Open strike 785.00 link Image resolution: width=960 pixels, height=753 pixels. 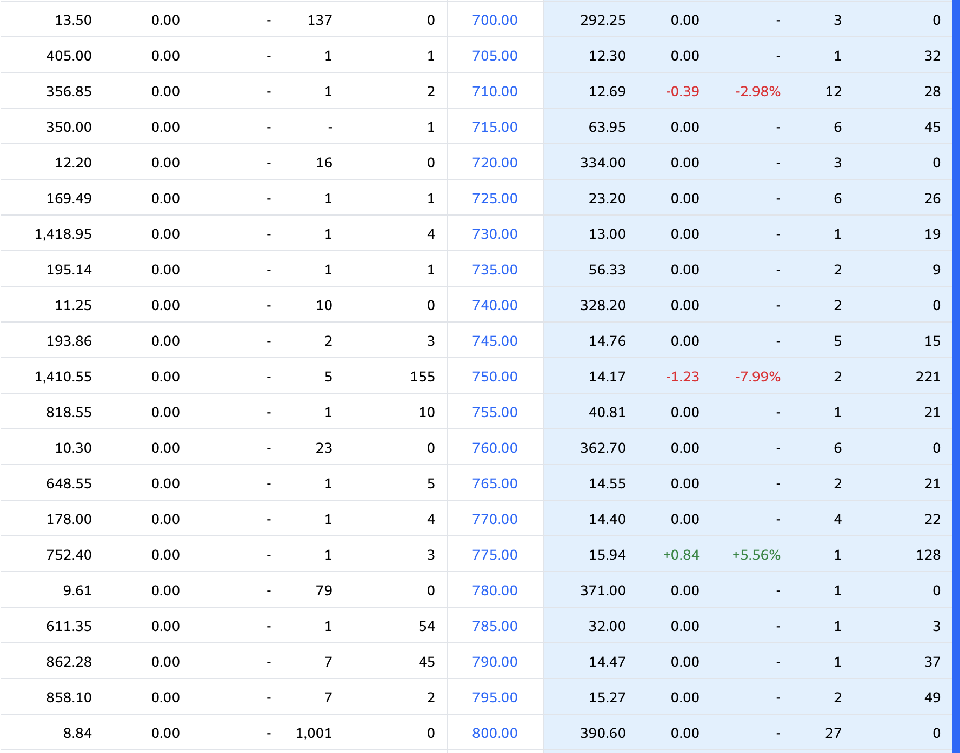pos(495,626)
